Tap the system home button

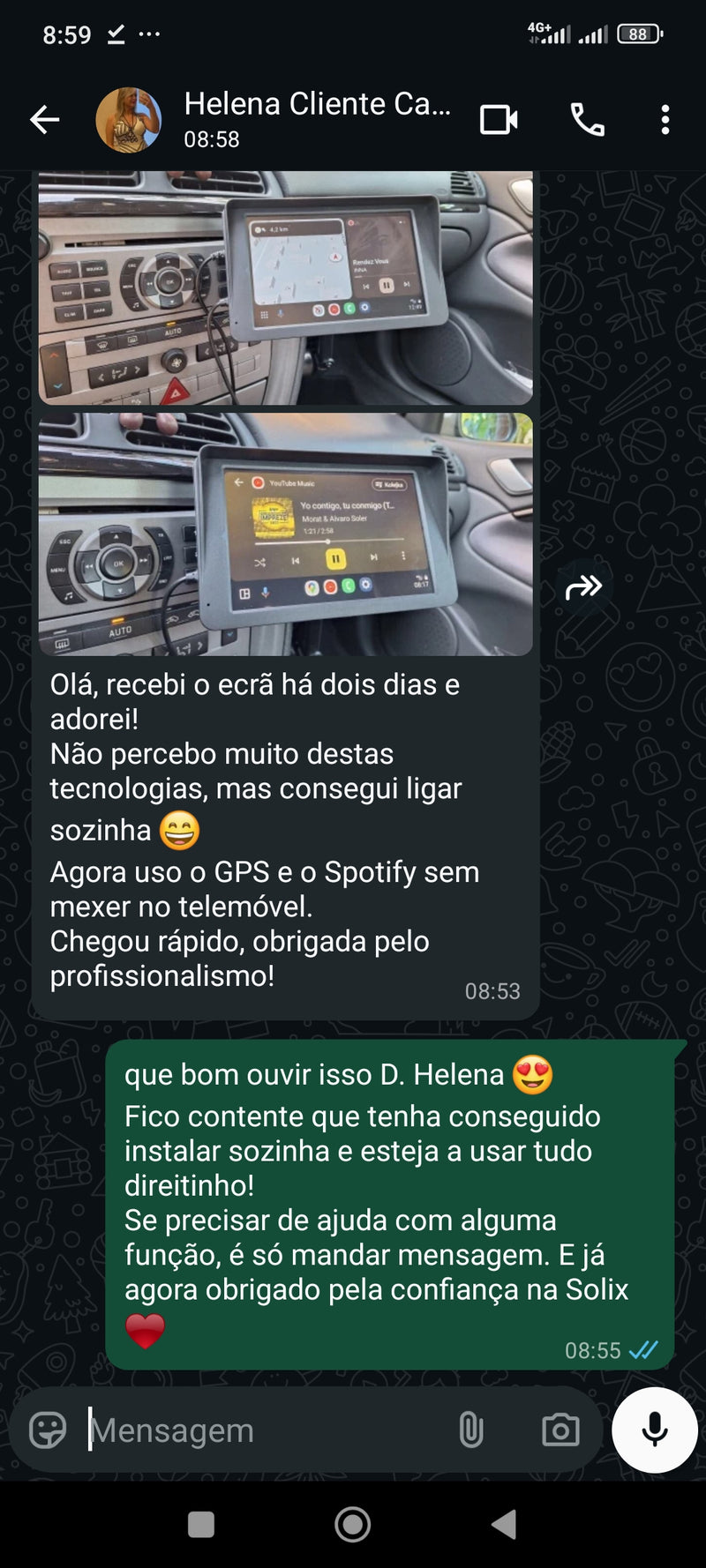352,1524
